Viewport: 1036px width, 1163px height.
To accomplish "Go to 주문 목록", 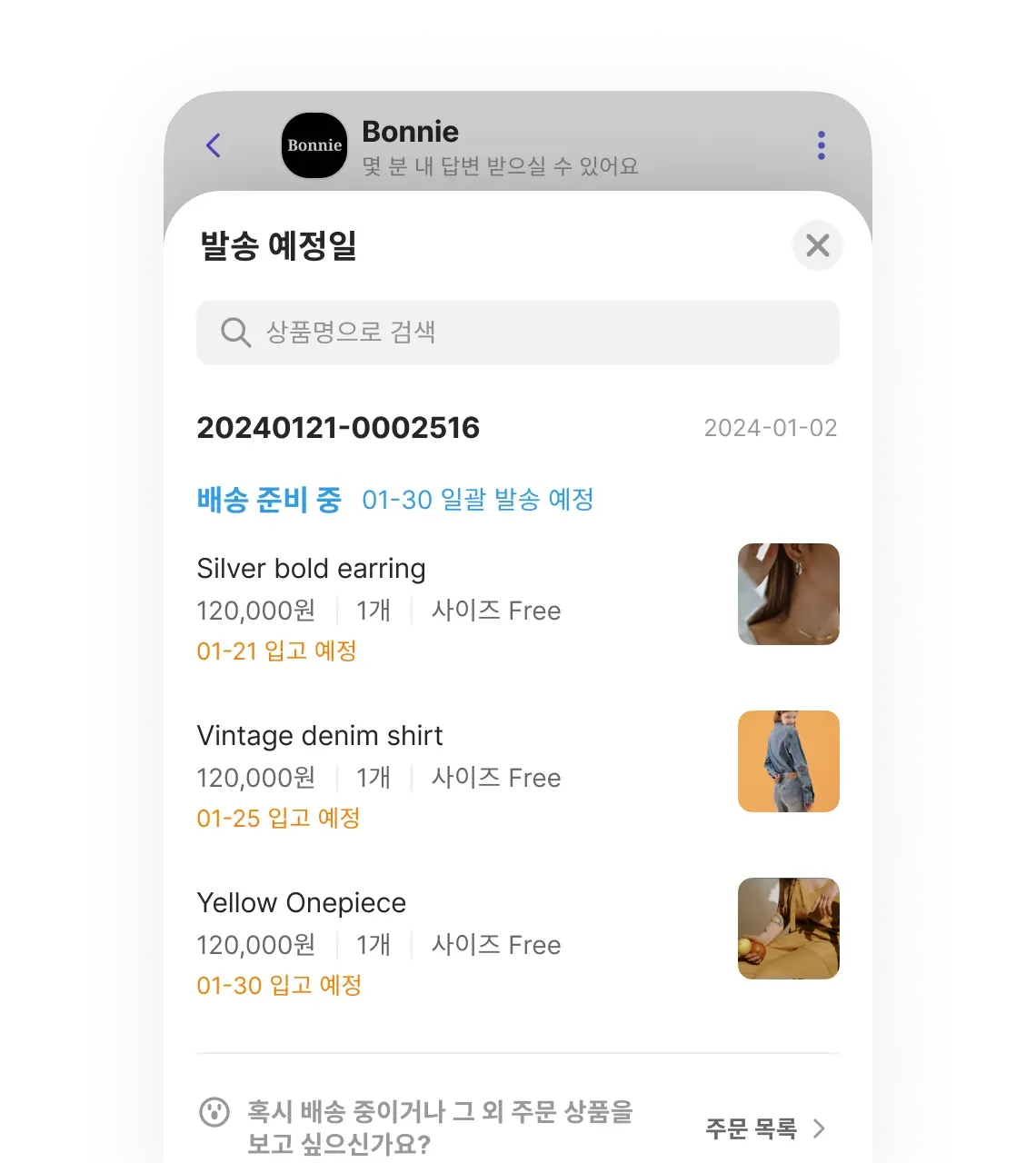I will click(x=765, y=1128).
